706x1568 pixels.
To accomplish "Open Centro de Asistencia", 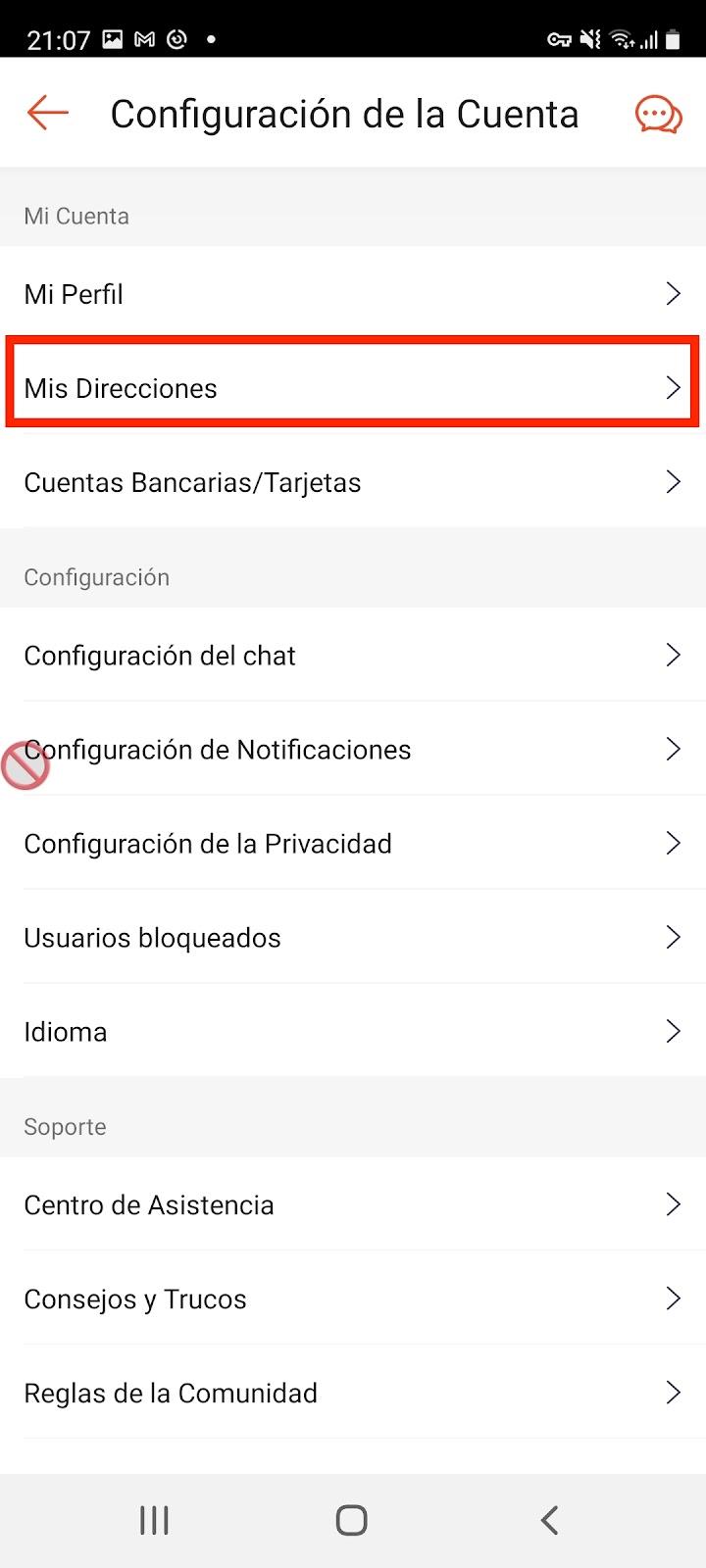I will 353,1204.
